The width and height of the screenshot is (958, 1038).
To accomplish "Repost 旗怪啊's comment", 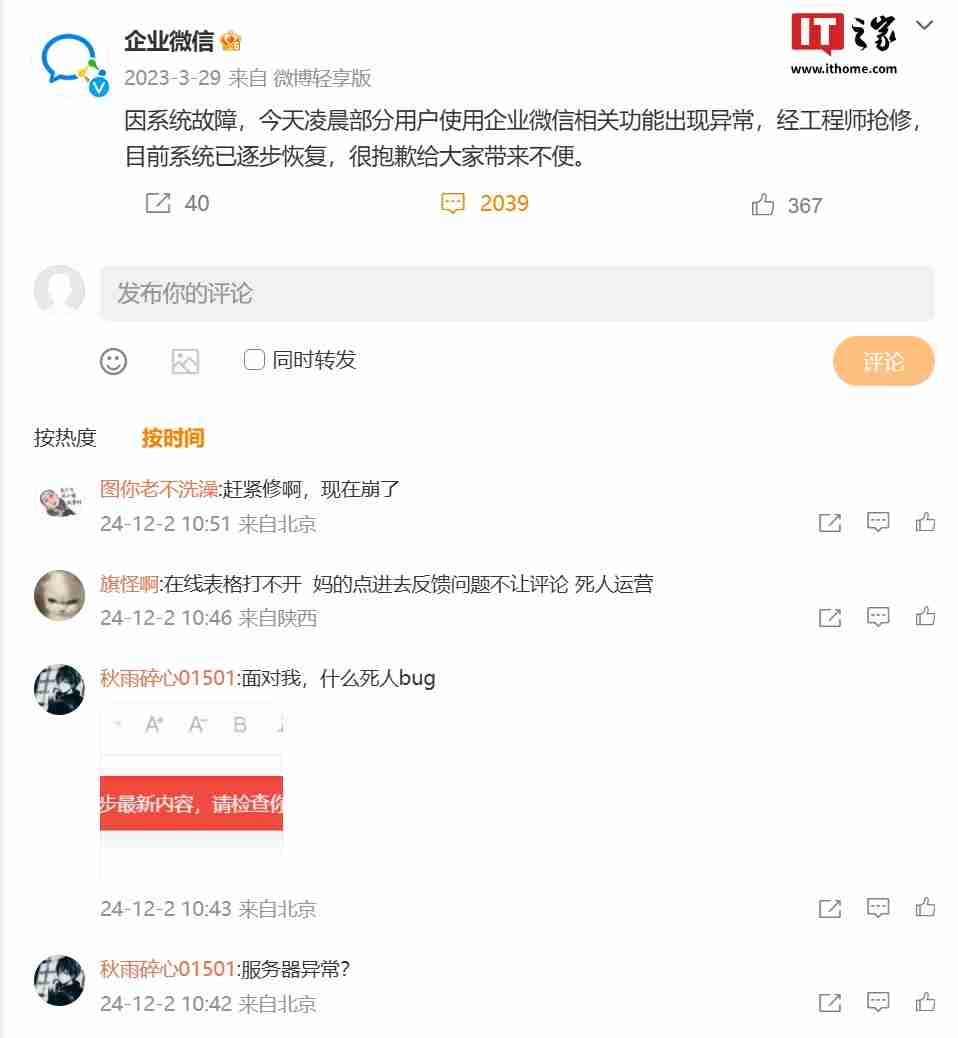I will pyautogui.click(x=830, y=617).
